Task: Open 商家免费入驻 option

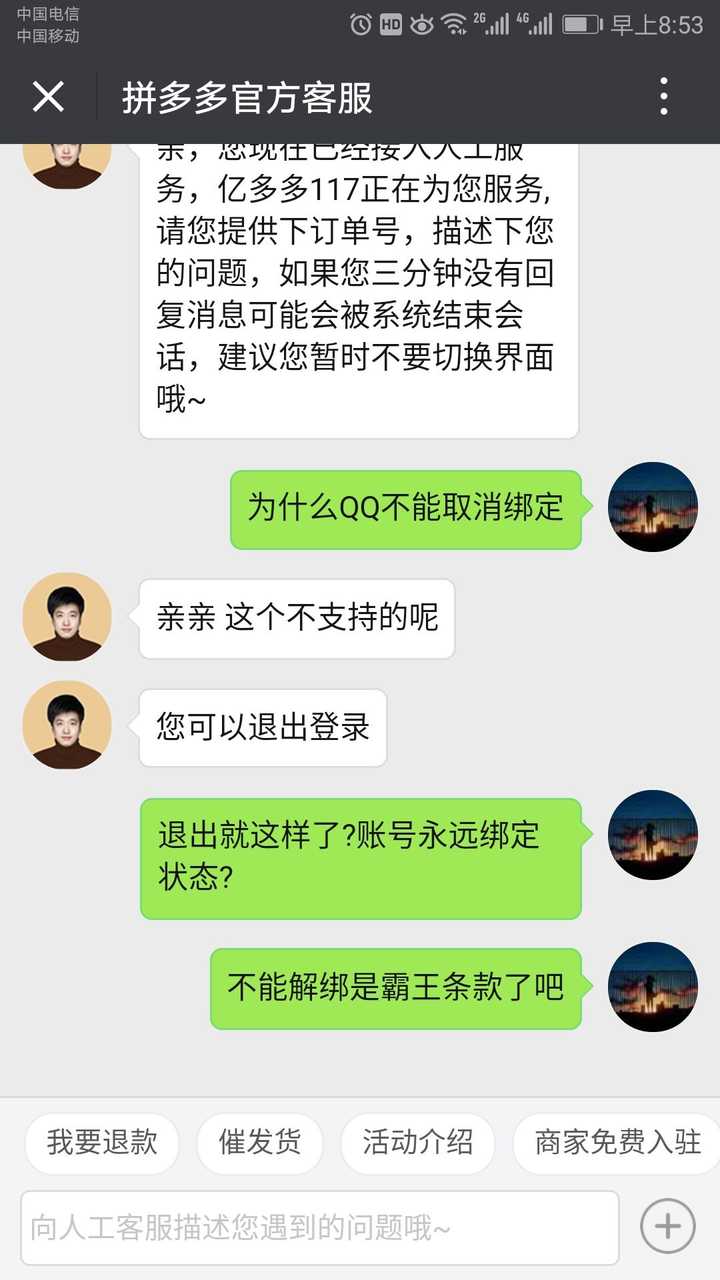Action: (x=618, y=1143)
